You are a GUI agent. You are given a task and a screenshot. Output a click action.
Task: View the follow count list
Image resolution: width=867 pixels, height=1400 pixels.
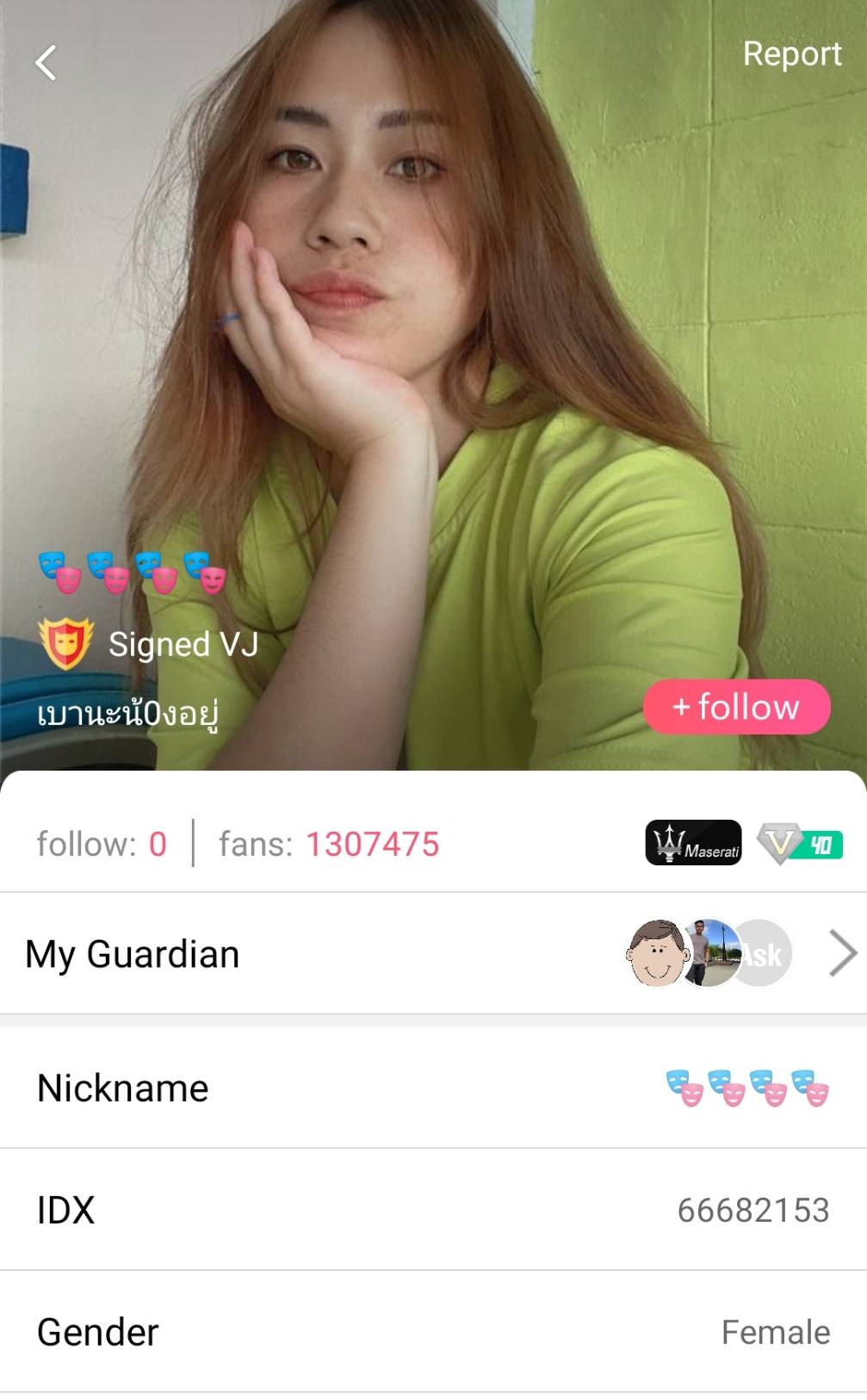tap(102, 844)
